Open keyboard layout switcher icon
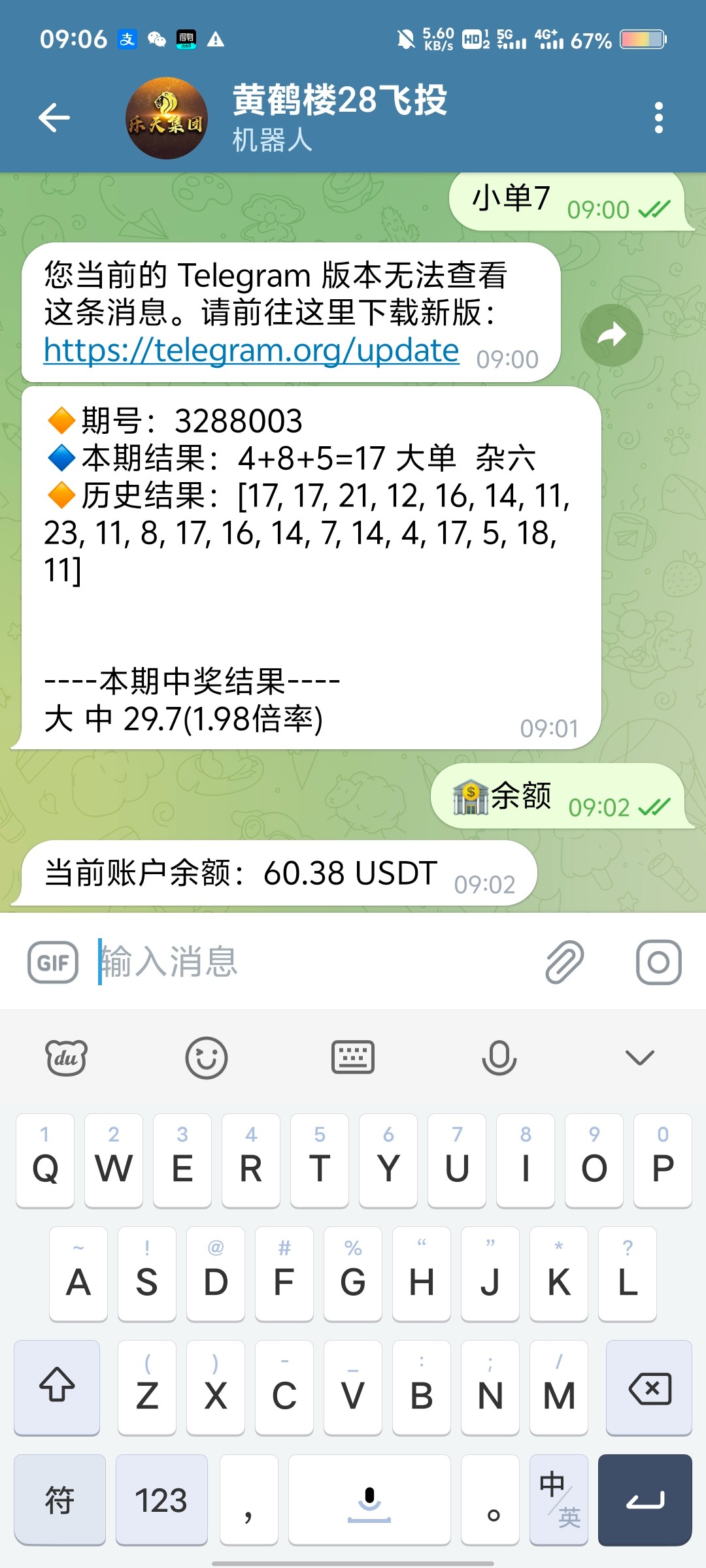 (x=353, y=1058)
